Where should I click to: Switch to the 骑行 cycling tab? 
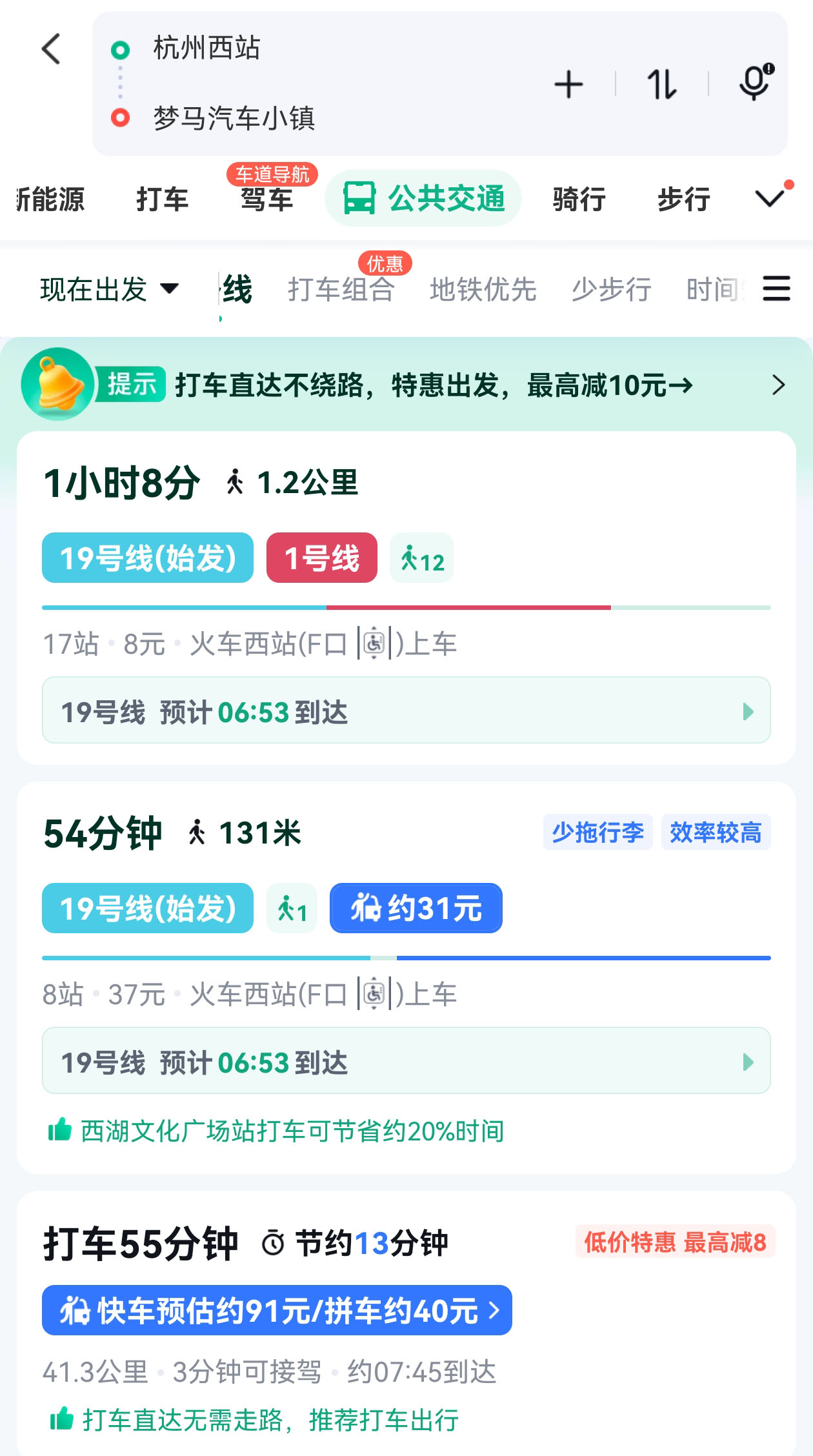[x=577, y=198]
